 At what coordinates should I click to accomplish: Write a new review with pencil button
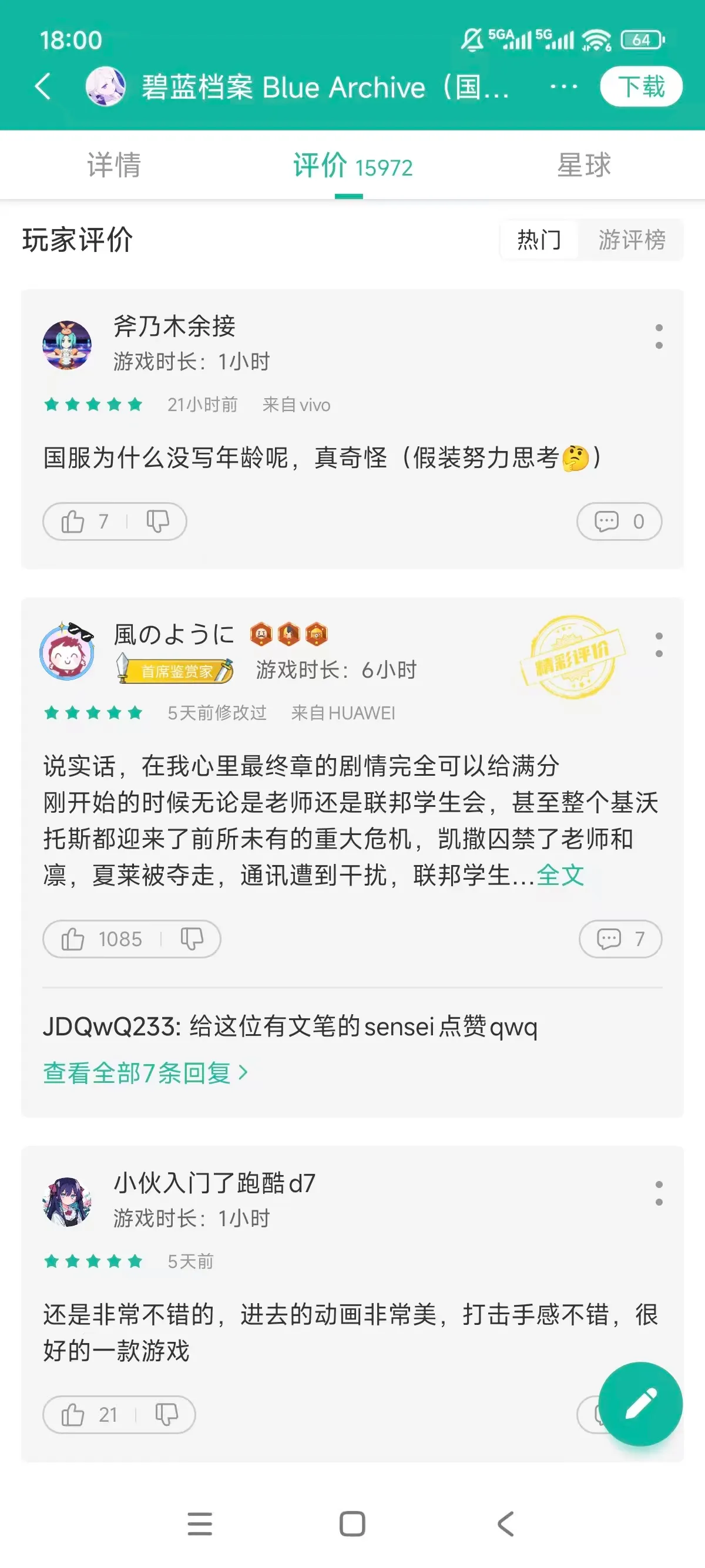pyautogui.click(x=640, y=1404)
